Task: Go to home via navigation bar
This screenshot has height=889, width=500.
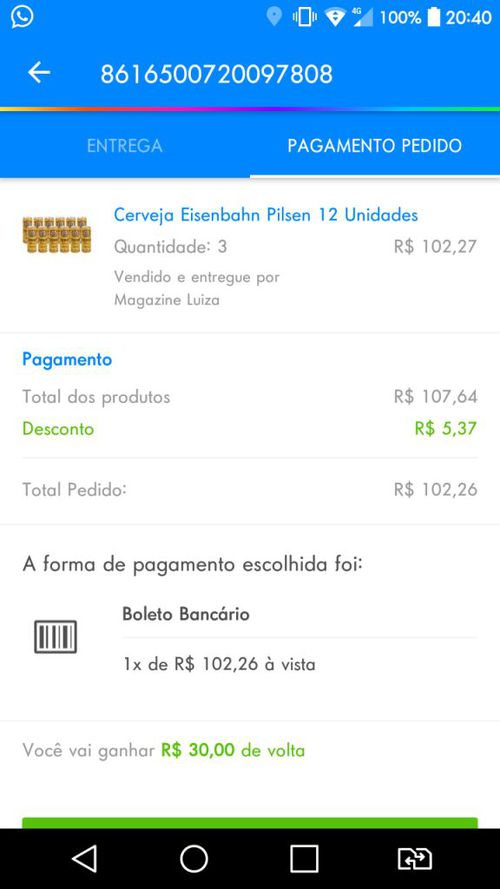Action: coord(194,858)
